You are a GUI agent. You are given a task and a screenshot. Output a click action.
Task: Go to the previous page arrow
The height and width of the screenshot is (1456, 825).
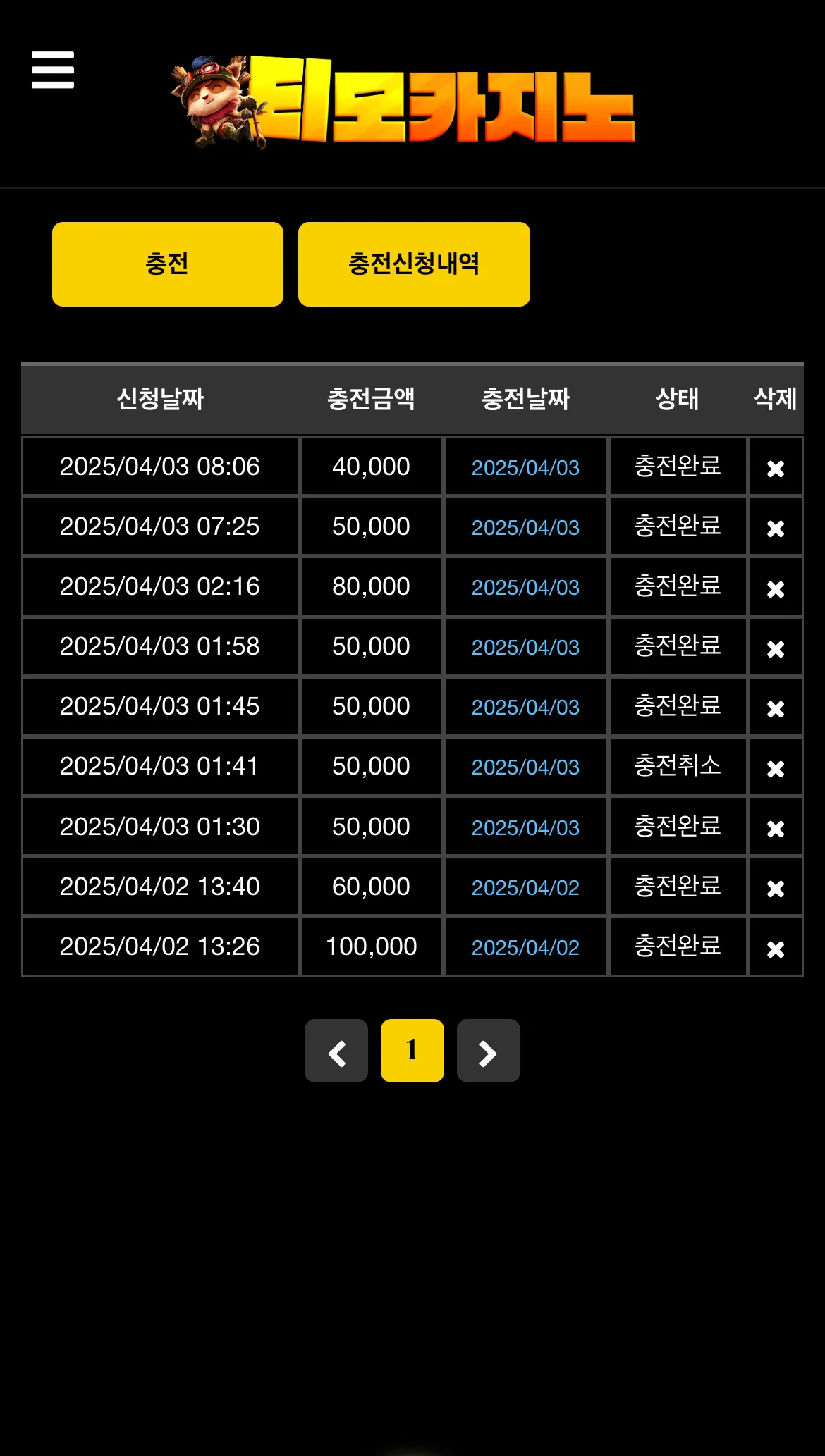coord(336,1051)
